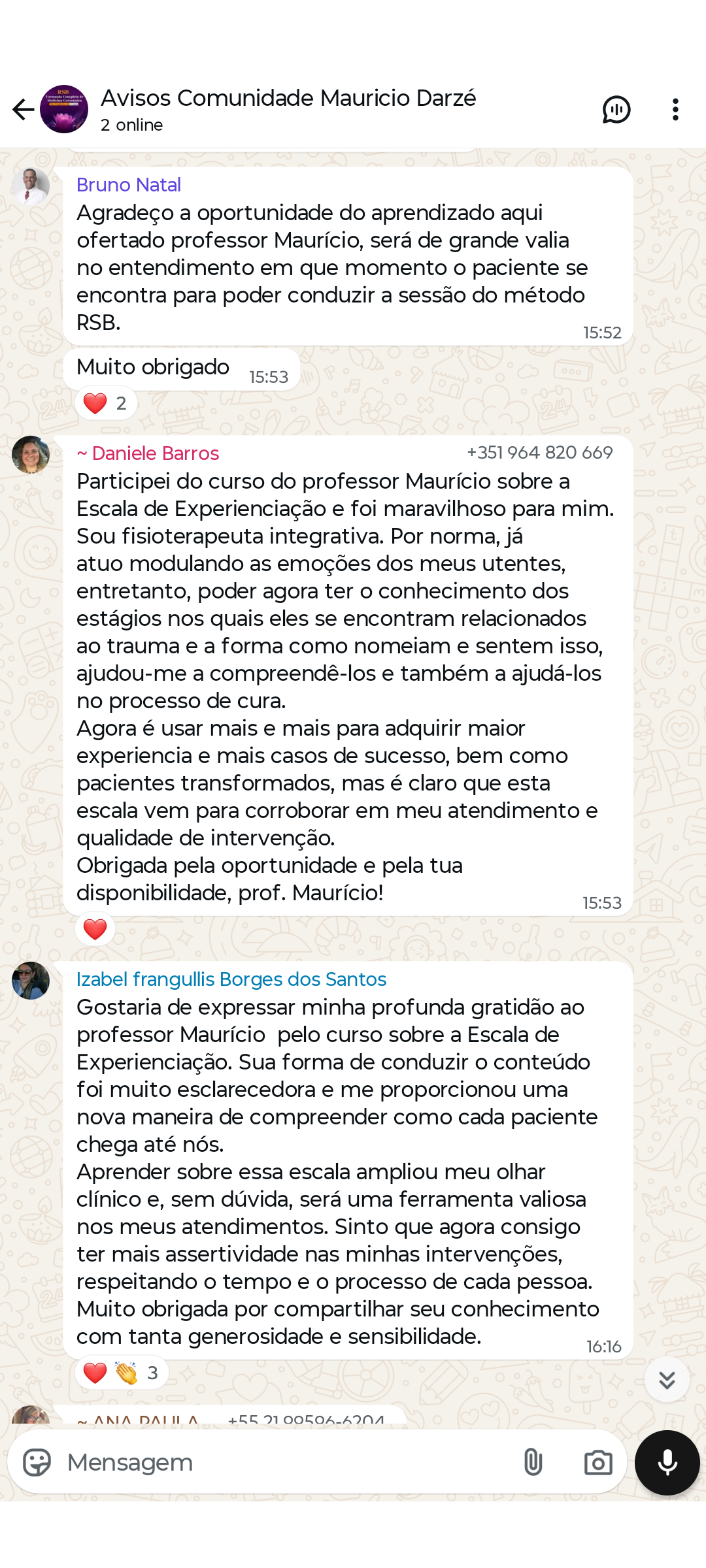Open Daniele Barros's profile picture
The height and width of the screenshot is (1568, 706).
30,455
